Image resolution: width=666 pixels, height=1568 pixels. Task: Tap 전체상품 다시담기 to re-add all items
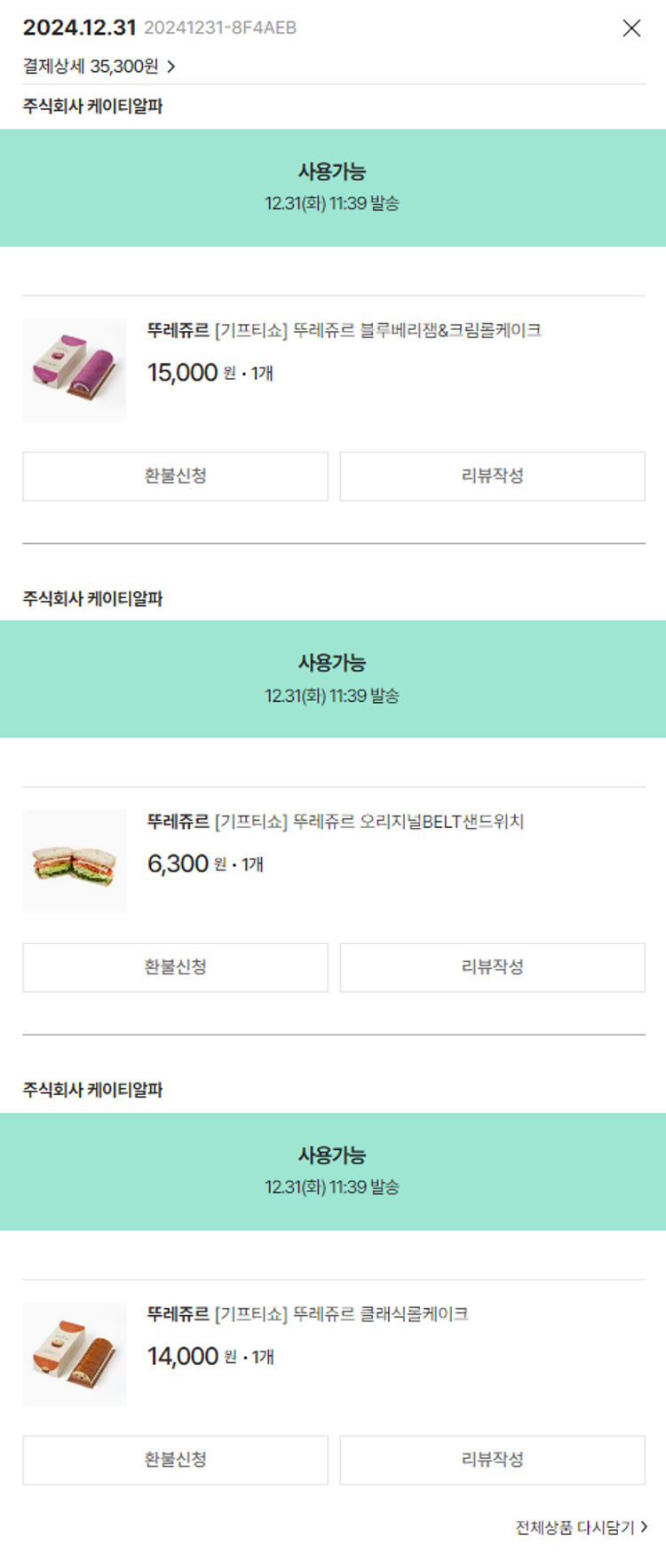[x=581, y=1527]
